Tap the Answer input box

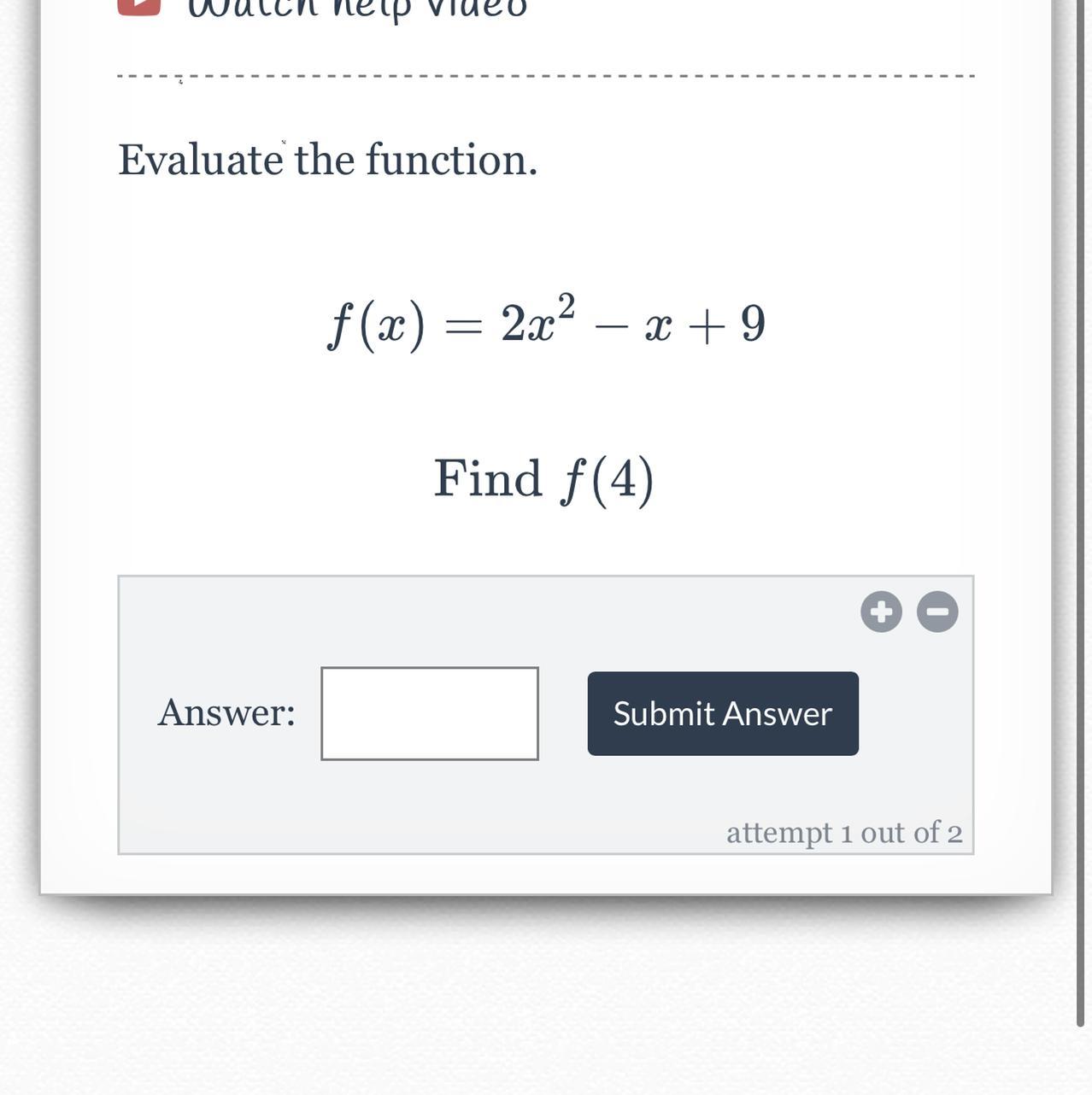429,713
